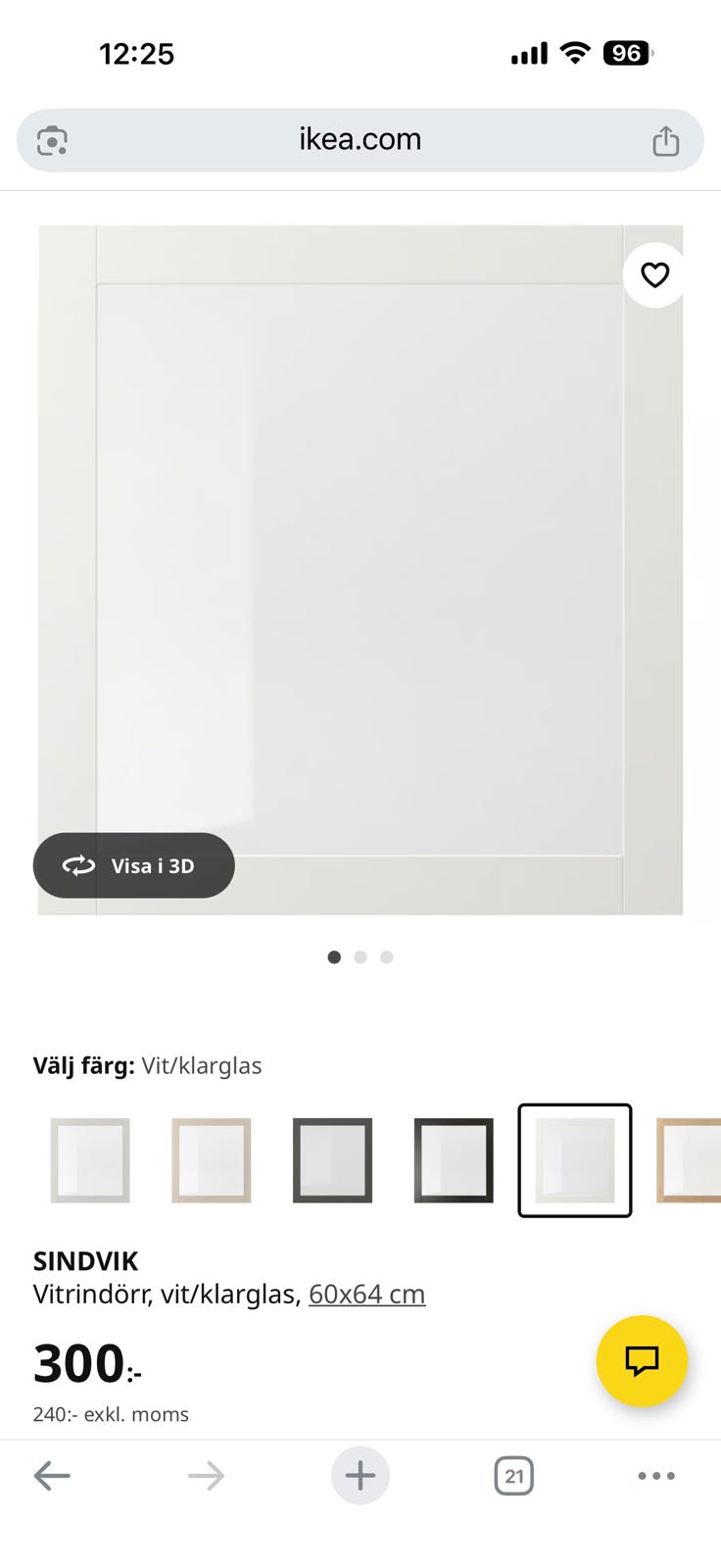The width and height of the screenshot is (721, 1568).
Task: Toggle the heart to favorite this SINDVIK door
Action: (x=653, y=275)
